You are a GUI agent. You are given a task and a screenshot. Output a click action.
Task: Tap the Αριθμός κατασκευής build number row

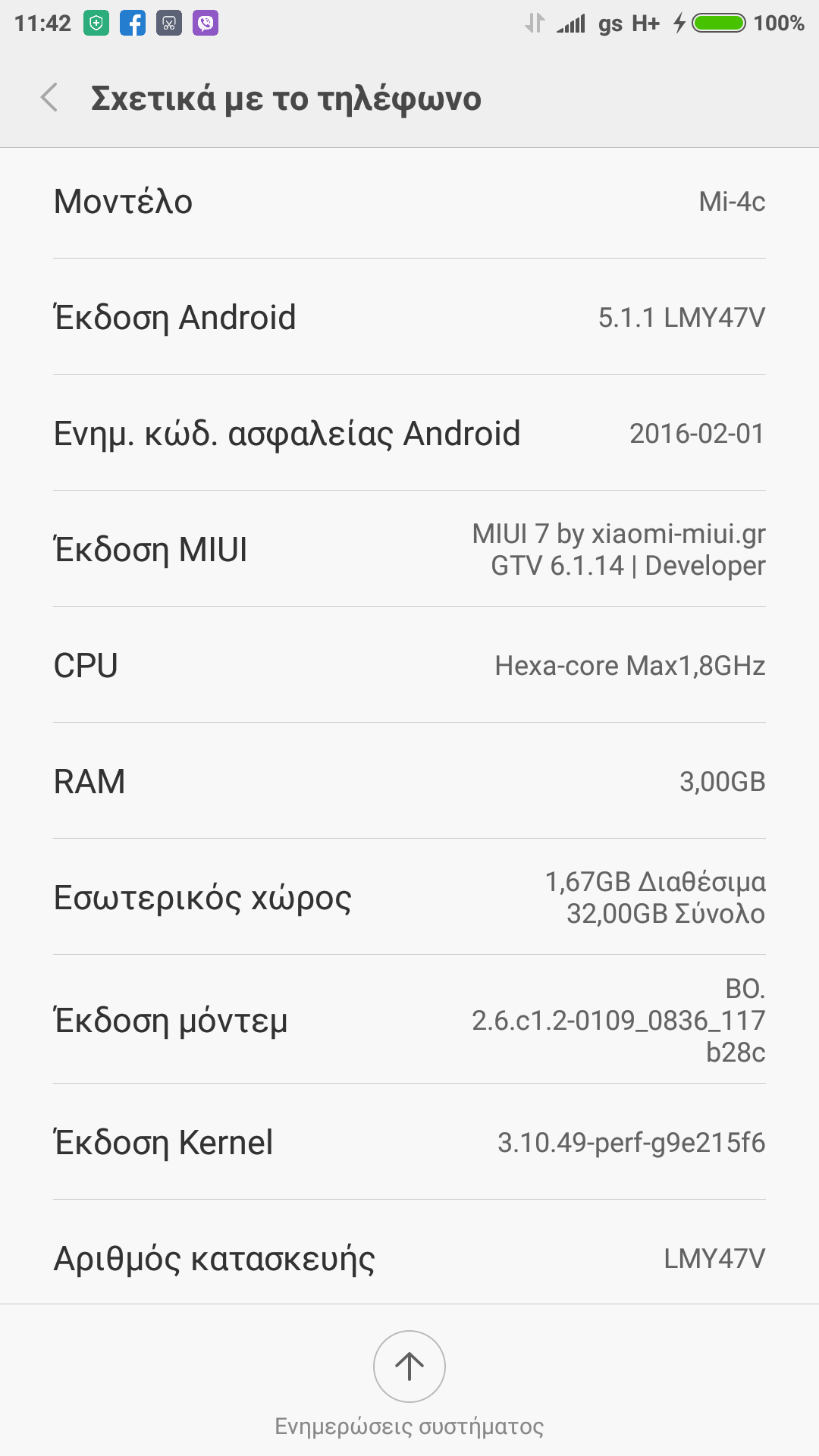coord(409,1258)
